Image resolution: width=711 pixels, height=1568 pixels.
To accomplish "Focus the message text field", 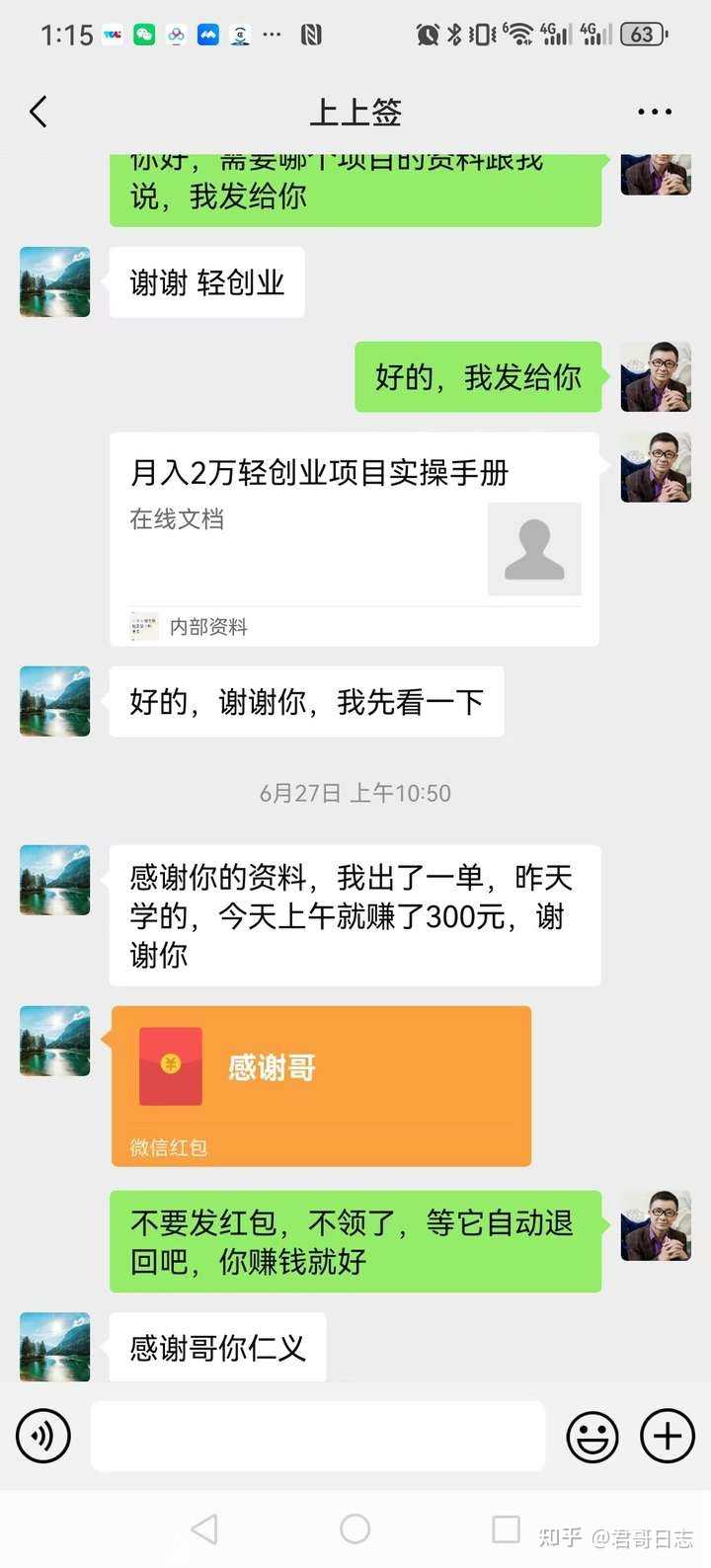I will 318,1435.
